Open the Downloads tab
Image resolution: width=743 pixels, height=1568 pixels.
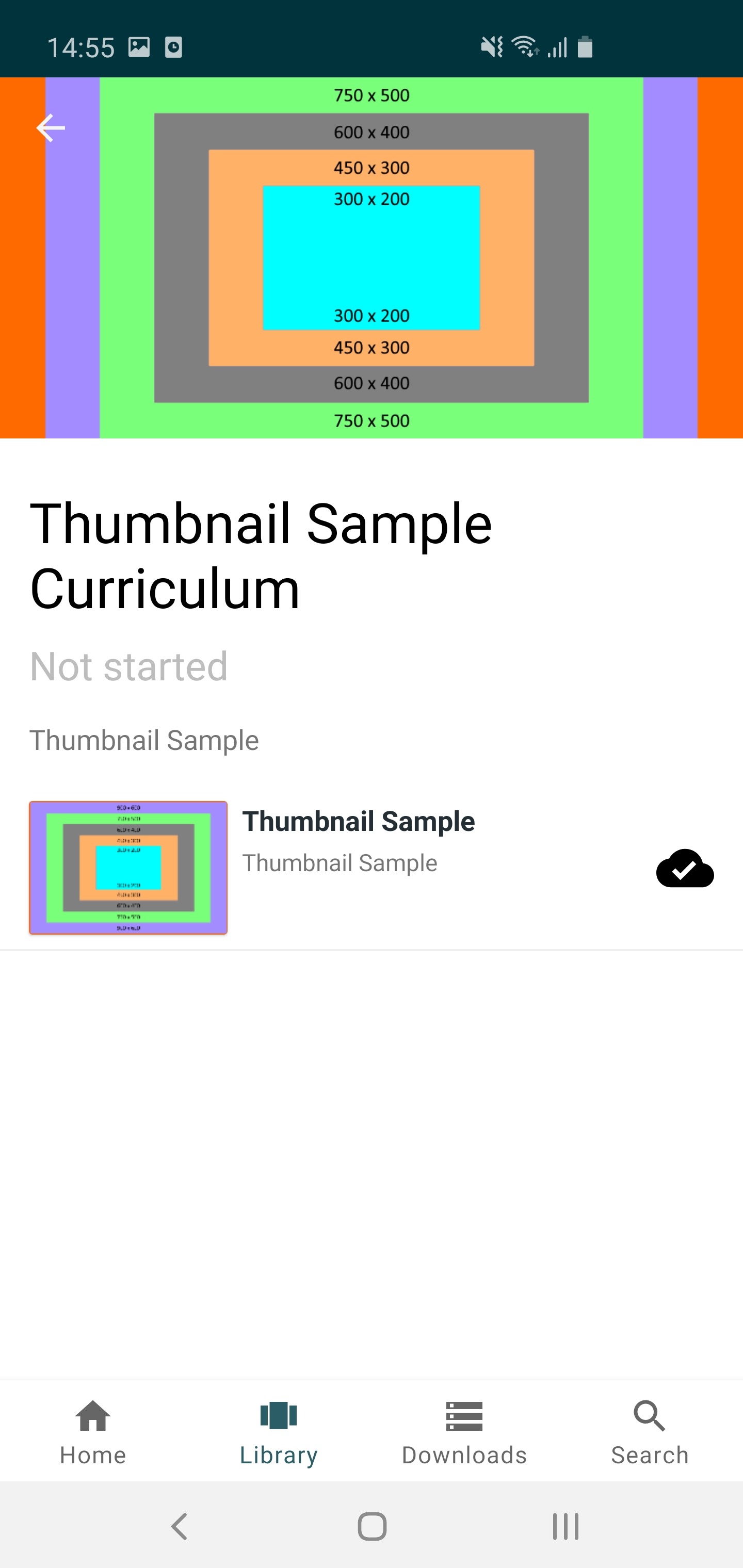click(x=464, y=1432)
